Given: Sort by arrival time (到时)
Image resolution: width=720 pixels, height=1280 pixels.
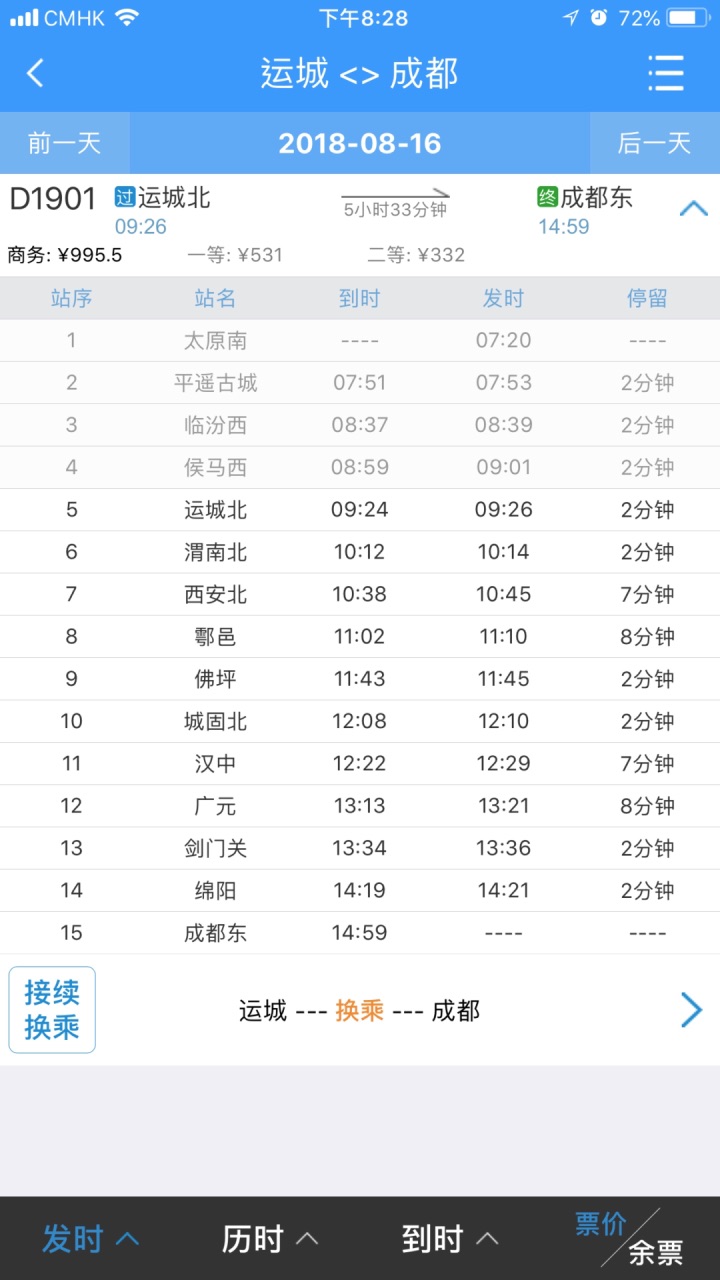Looking at the screenshot, I should (x=450, y=1239).
